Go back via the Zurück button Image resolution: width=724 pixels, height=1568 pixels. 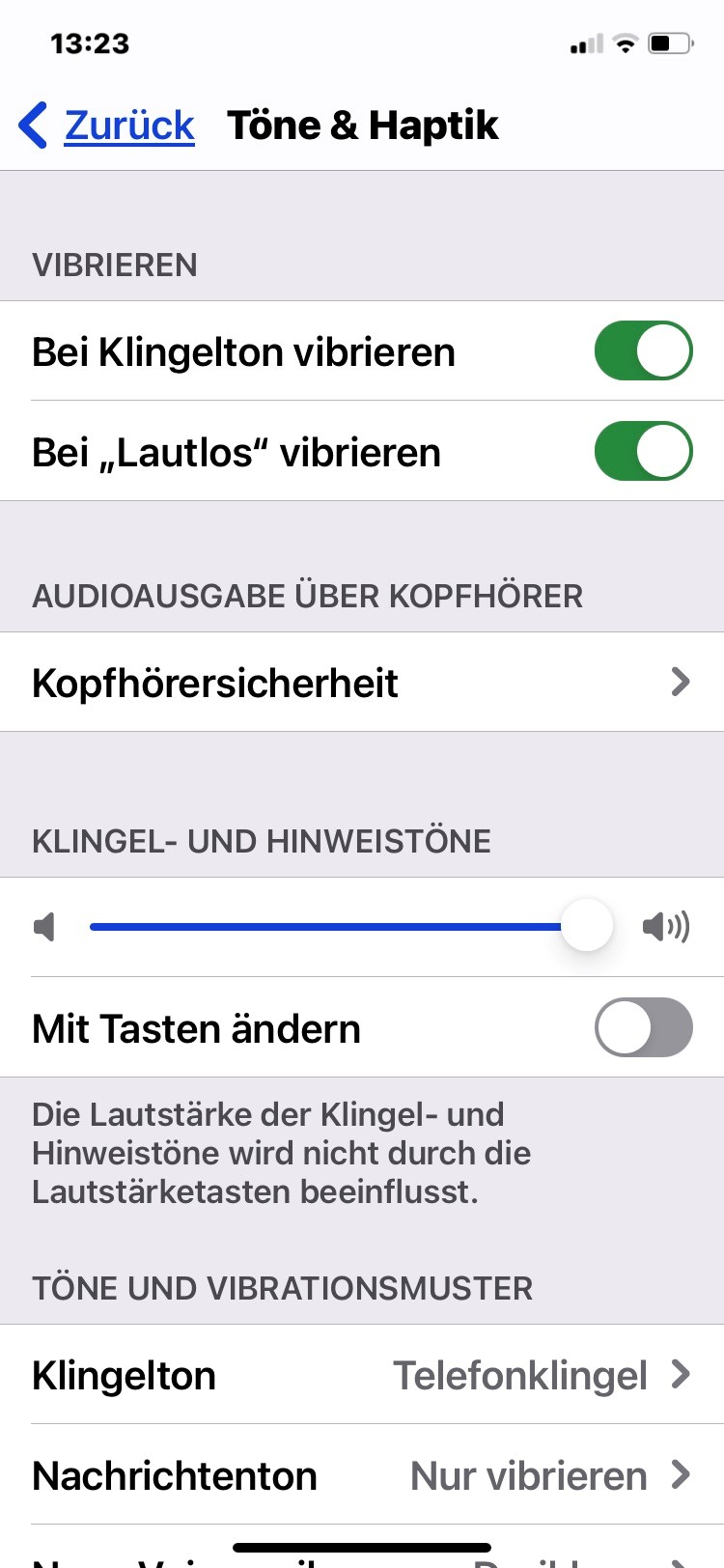point(108,126)
